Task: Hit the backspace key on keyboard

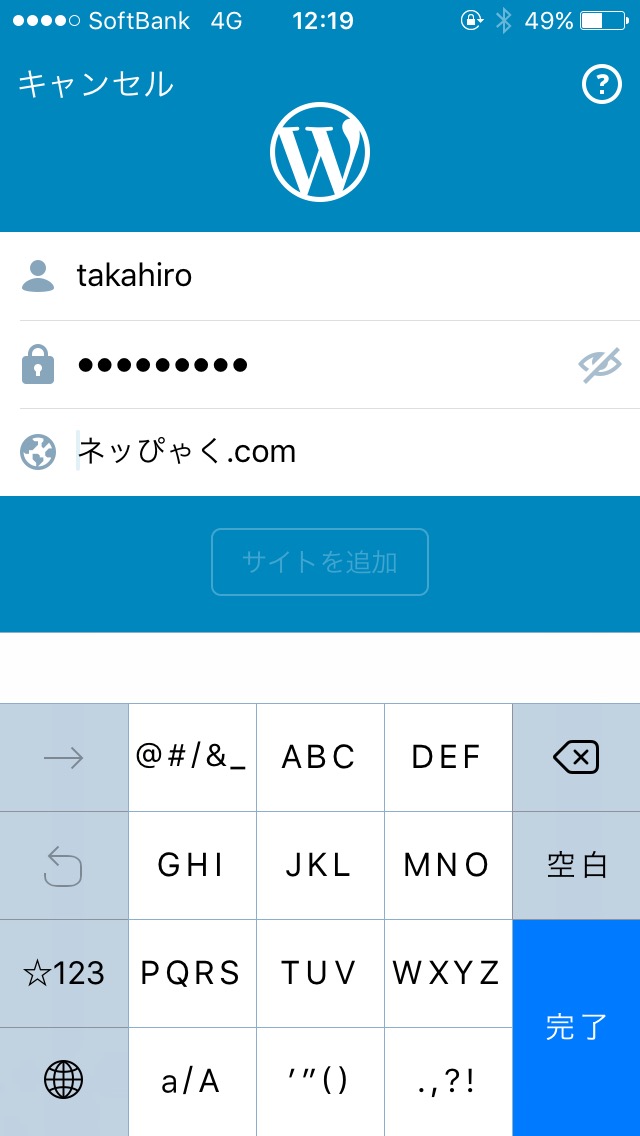Action: (x=576, y=757)
